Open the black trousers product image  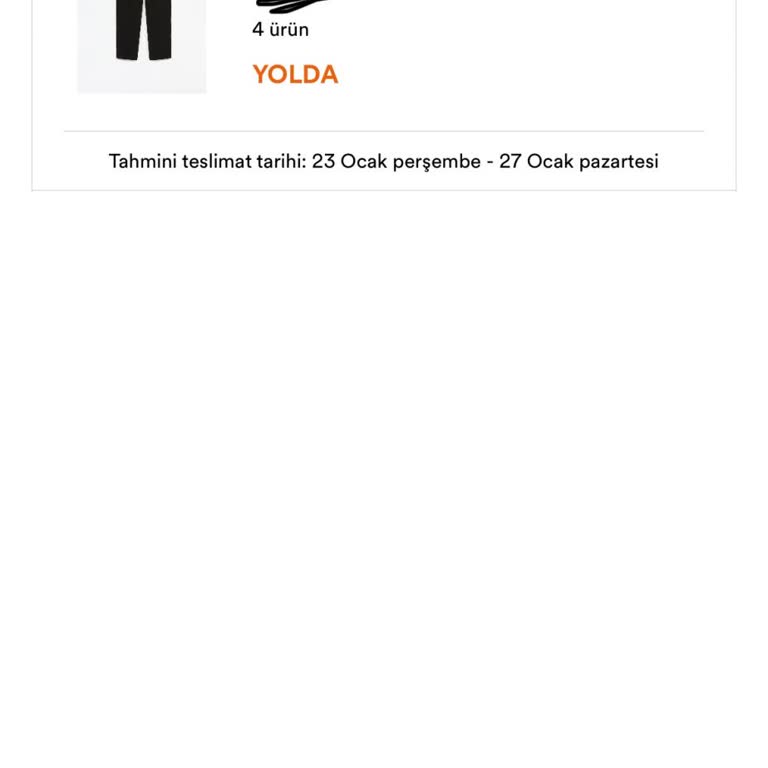click(x=142, y=40)
